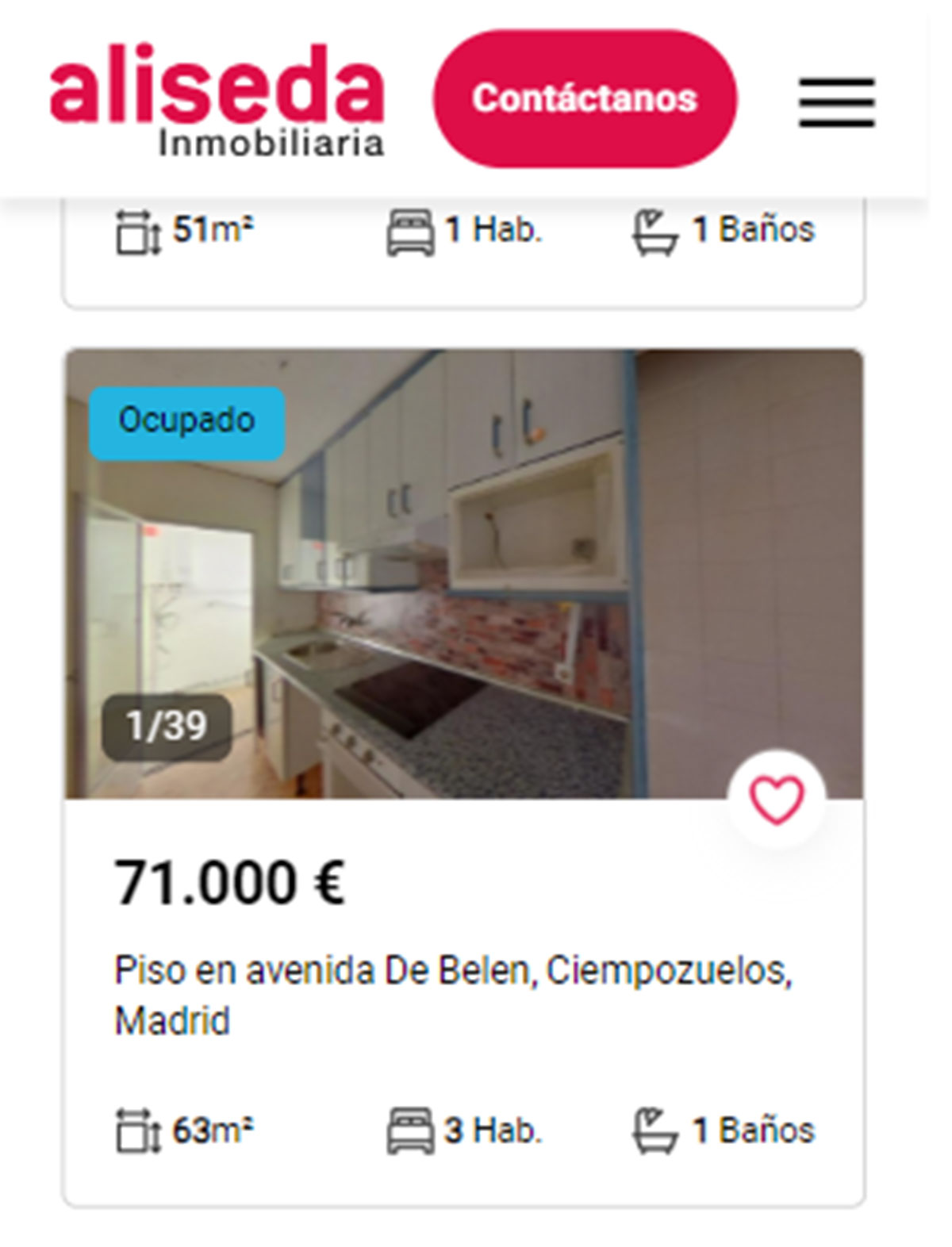This screenshot has height=1247, width=952.
Task: Click the bed icon beside 1 Hab.
Action: [x=413, y=230]
